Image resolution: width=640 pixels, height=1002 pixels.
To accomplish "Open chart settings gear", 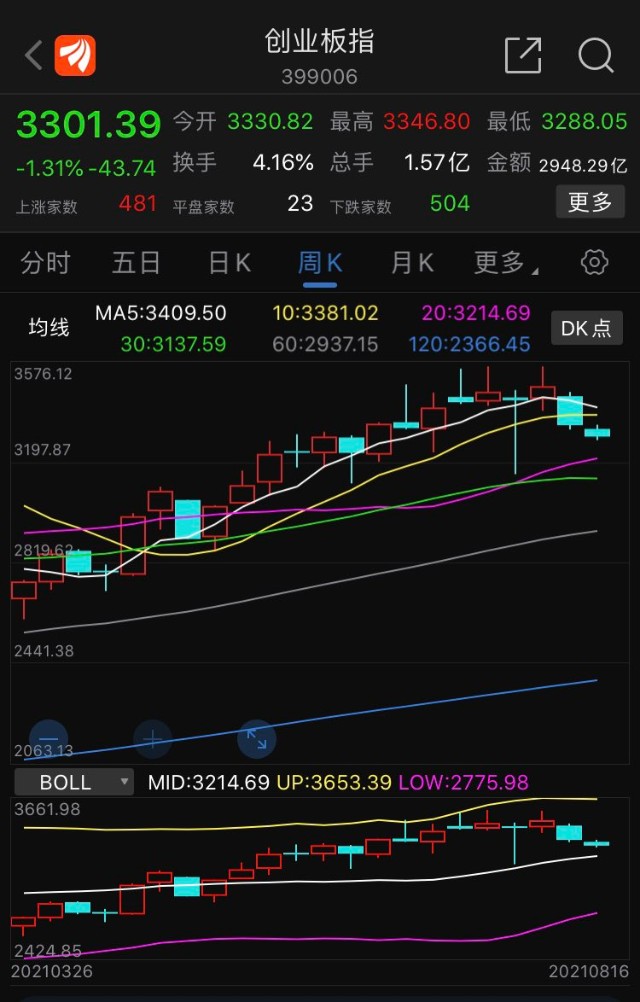I will [x=594, y=263].
